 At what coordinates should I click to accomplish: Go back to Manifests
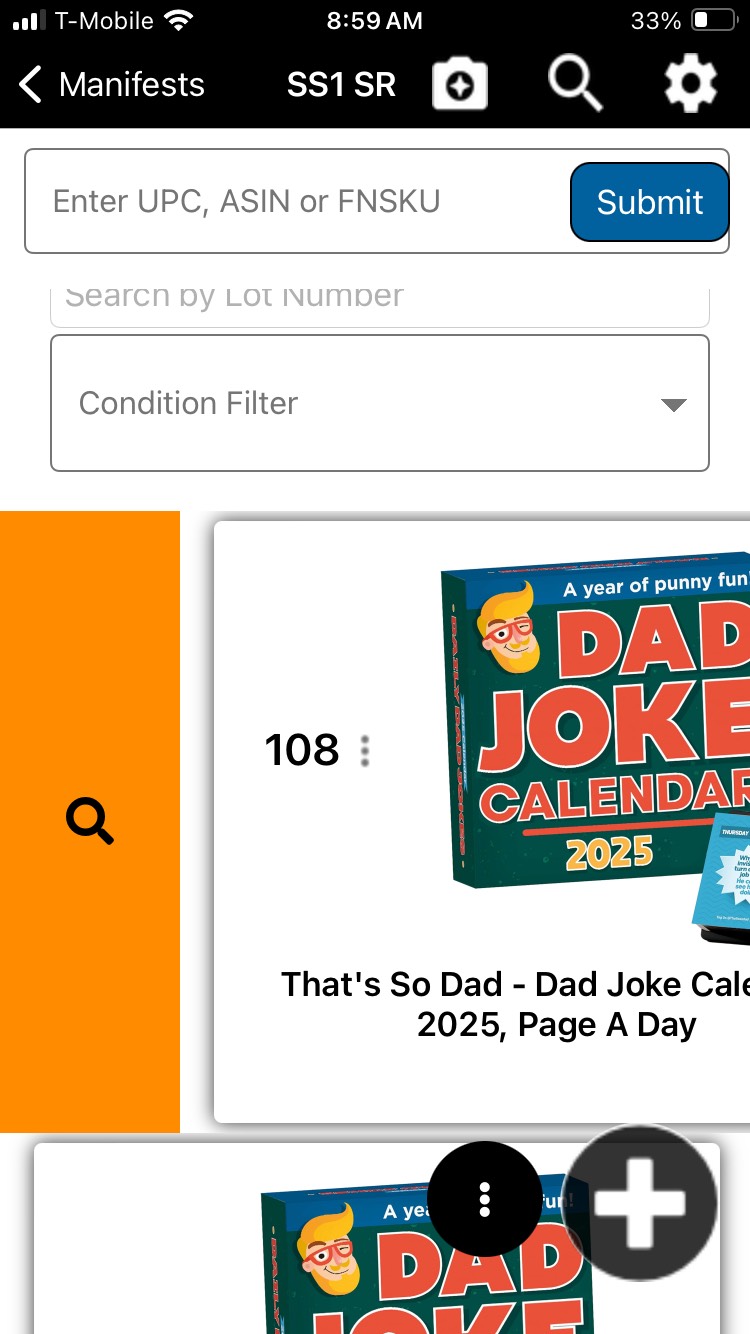pyautogui.click(x=111, y=85)
